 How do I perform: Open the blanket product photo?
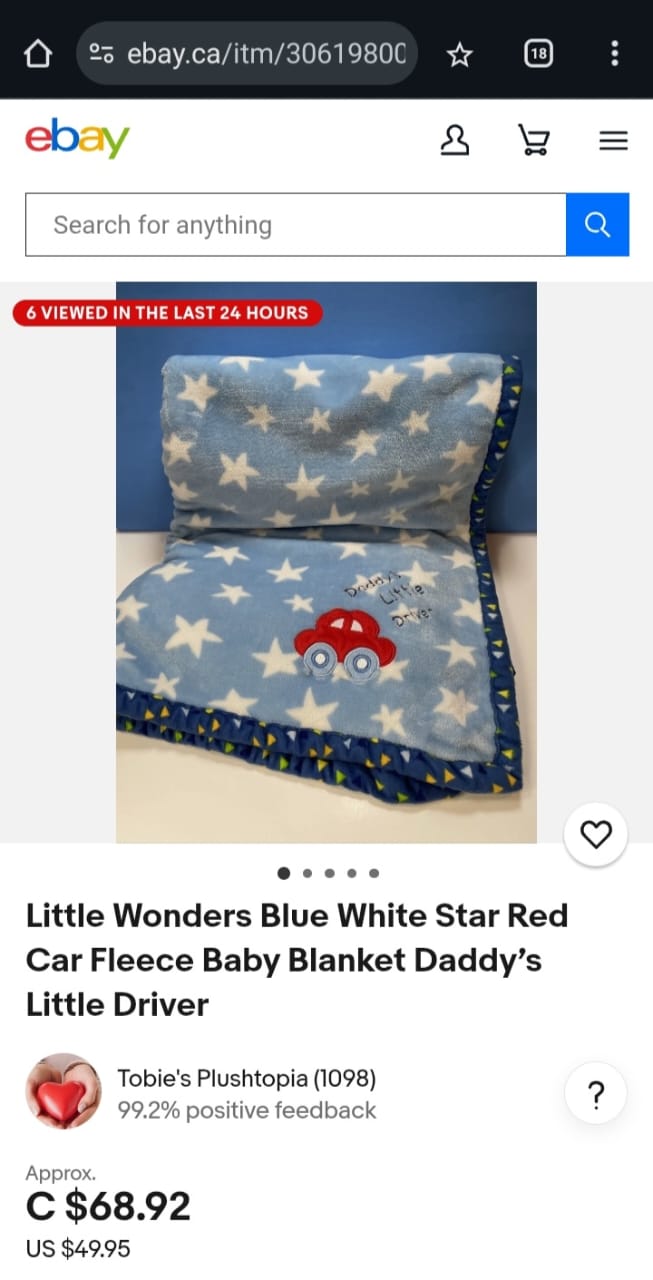coord(326,562)
